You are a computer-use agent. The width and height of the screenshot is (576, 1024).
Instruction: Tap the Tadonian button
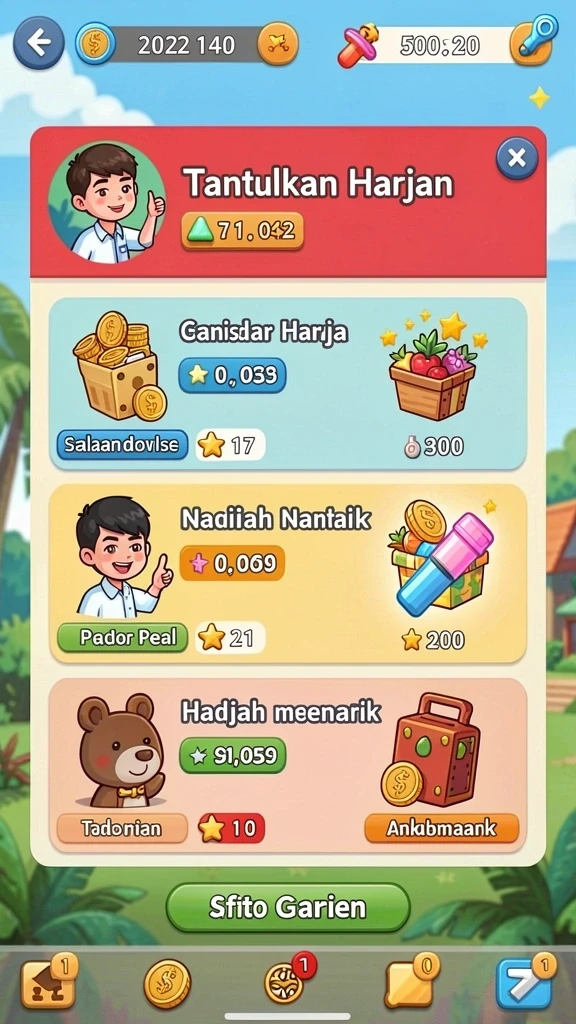click(x=123, y=829)
